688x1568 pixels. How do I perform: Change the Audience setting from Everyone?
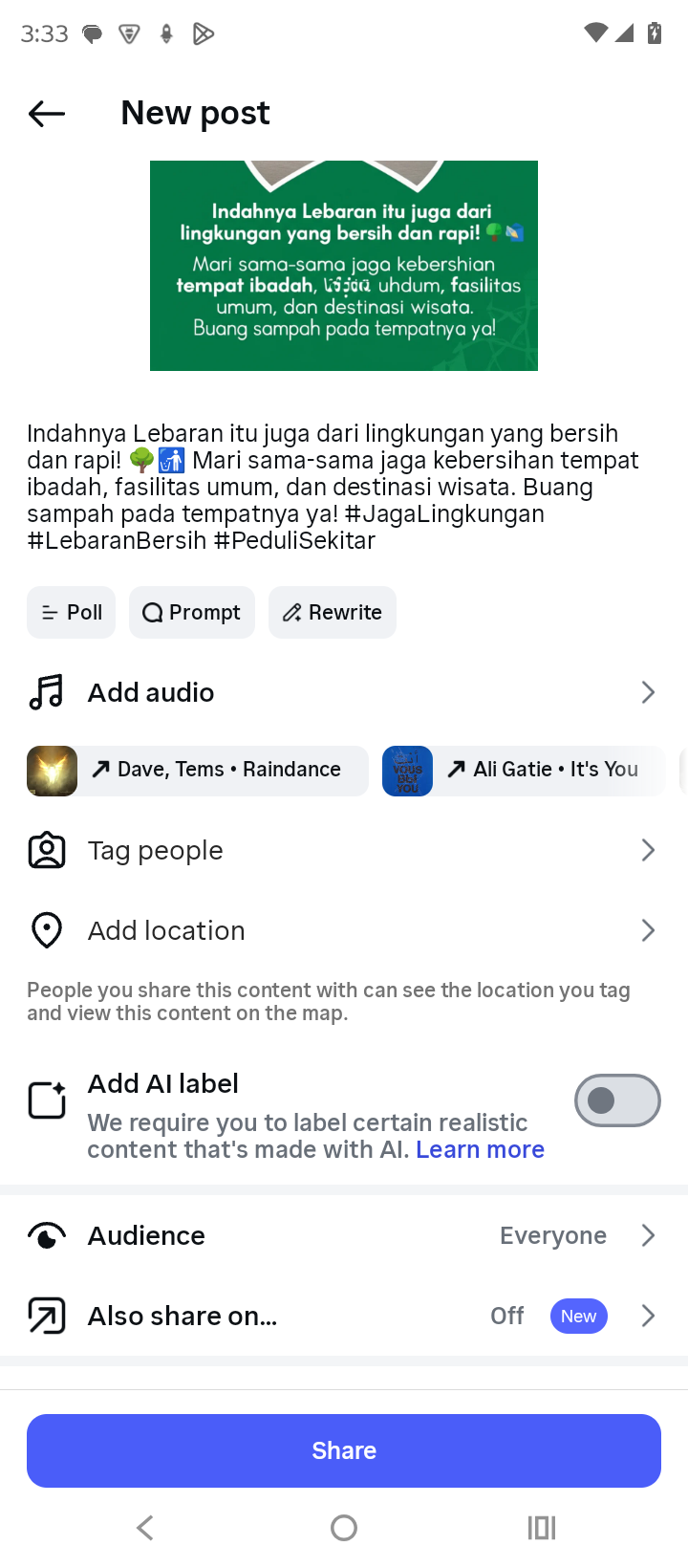(x=344, y=1235)
